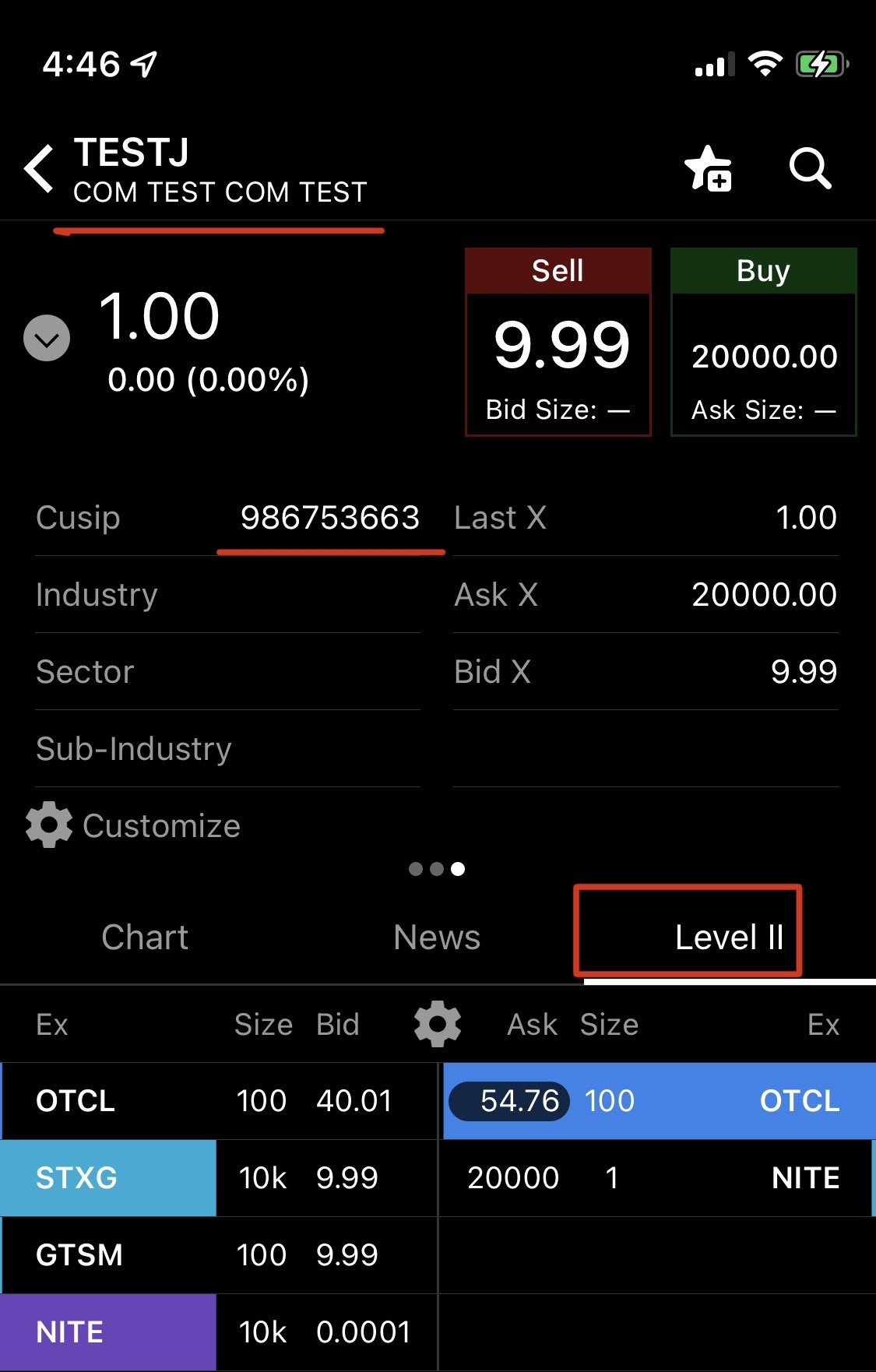Tap the Buy button at 20000.00
This screenshot has width=876, height=1372.
coord(763,343)
